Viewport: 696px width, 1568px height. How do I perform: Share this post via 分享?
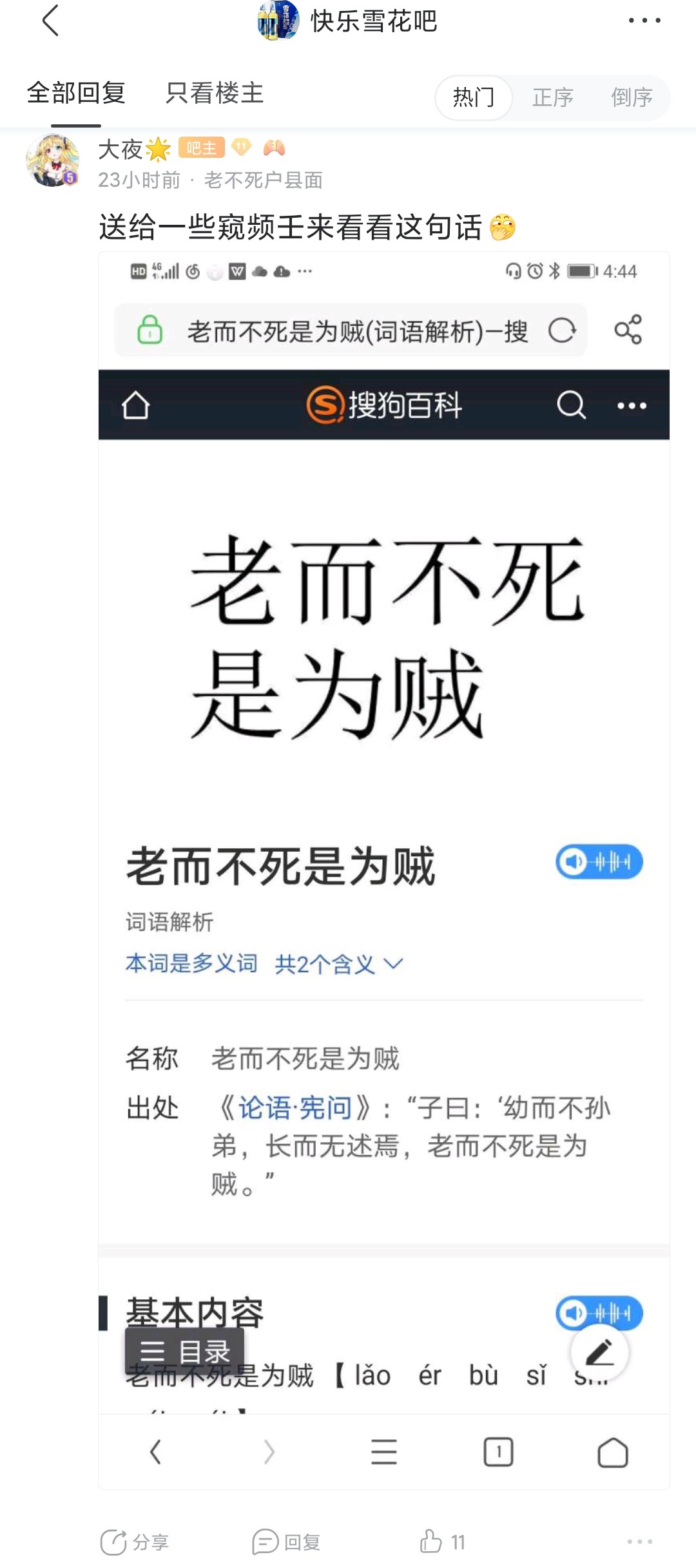click(x=134, y=1542)
